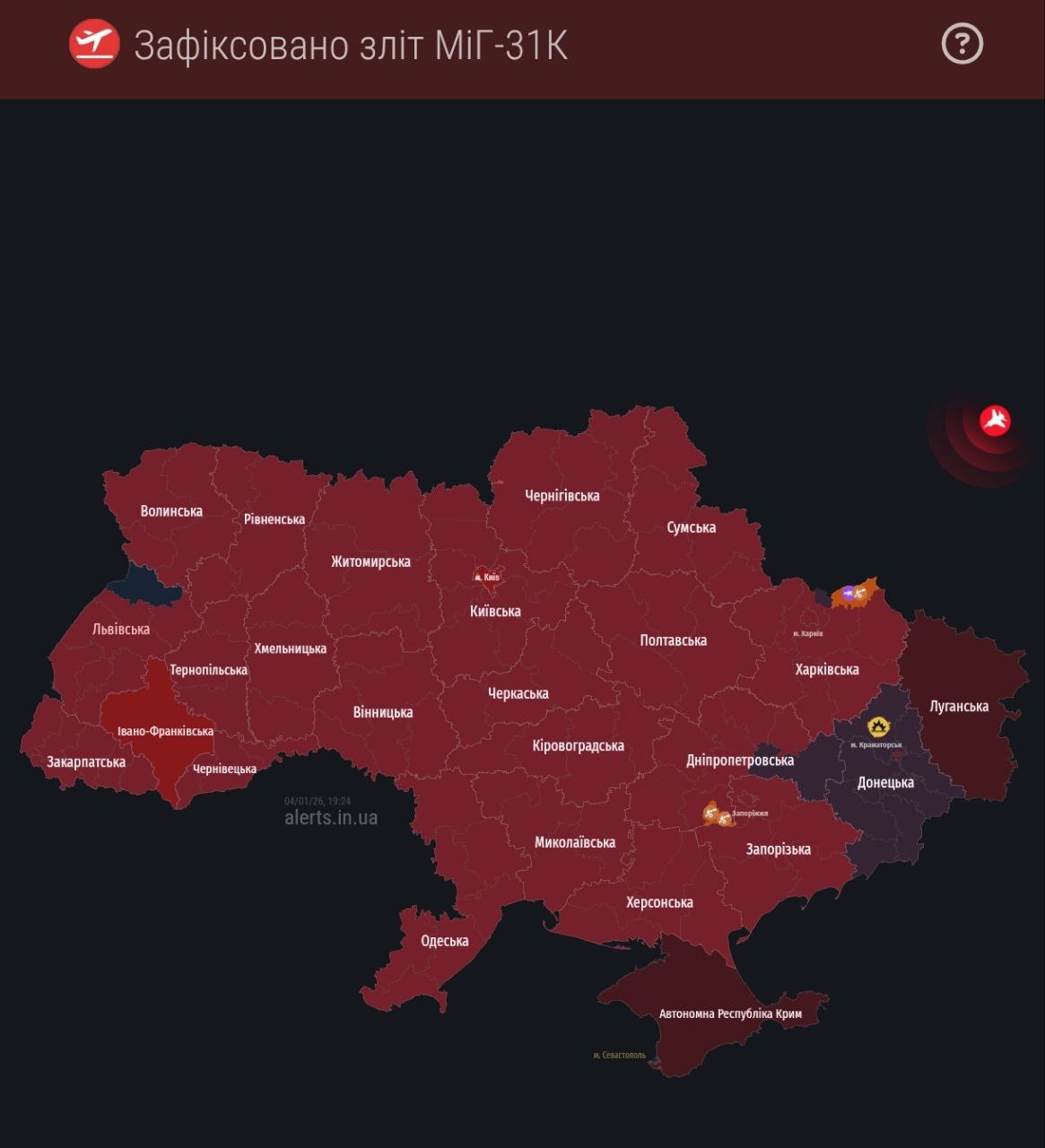Select the Харківська region on the map

point(826,669)
